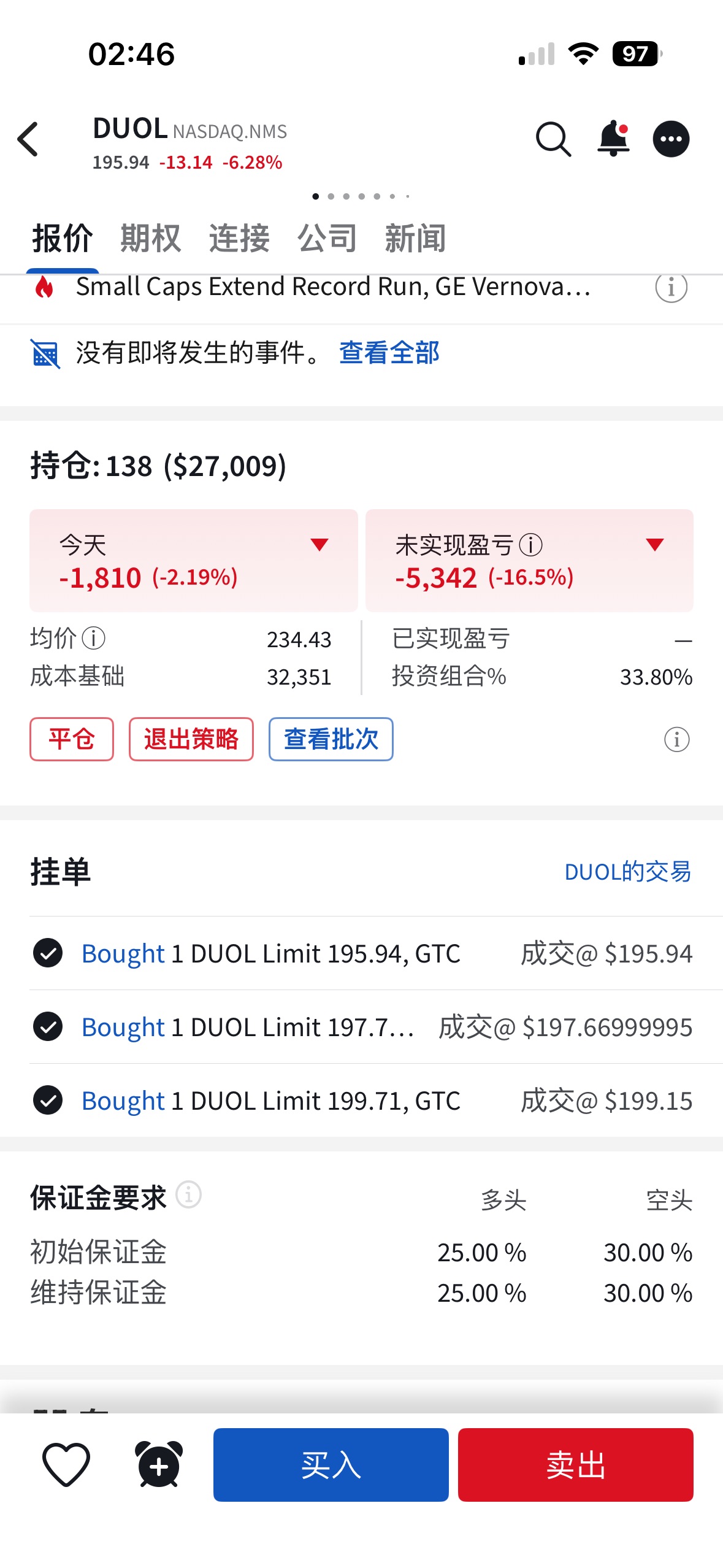This screenshot has height=1568, width=723.
Task: Expand the 未实现盈亏 dropdown
Action: (654, 545)
